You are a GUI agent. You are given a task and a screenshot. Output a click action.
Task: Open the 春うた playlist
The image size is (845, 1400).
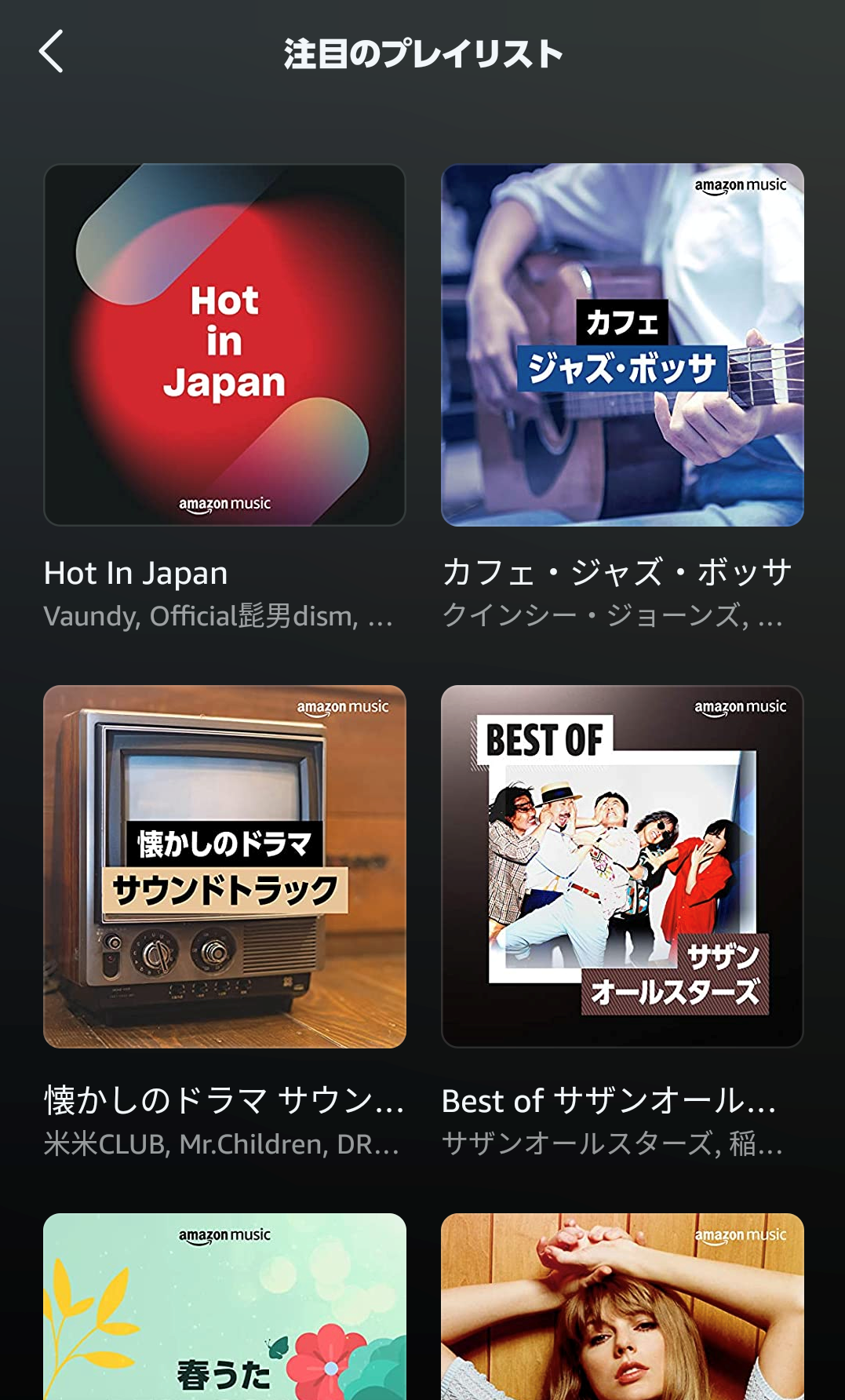click(x=224, y=1307)
